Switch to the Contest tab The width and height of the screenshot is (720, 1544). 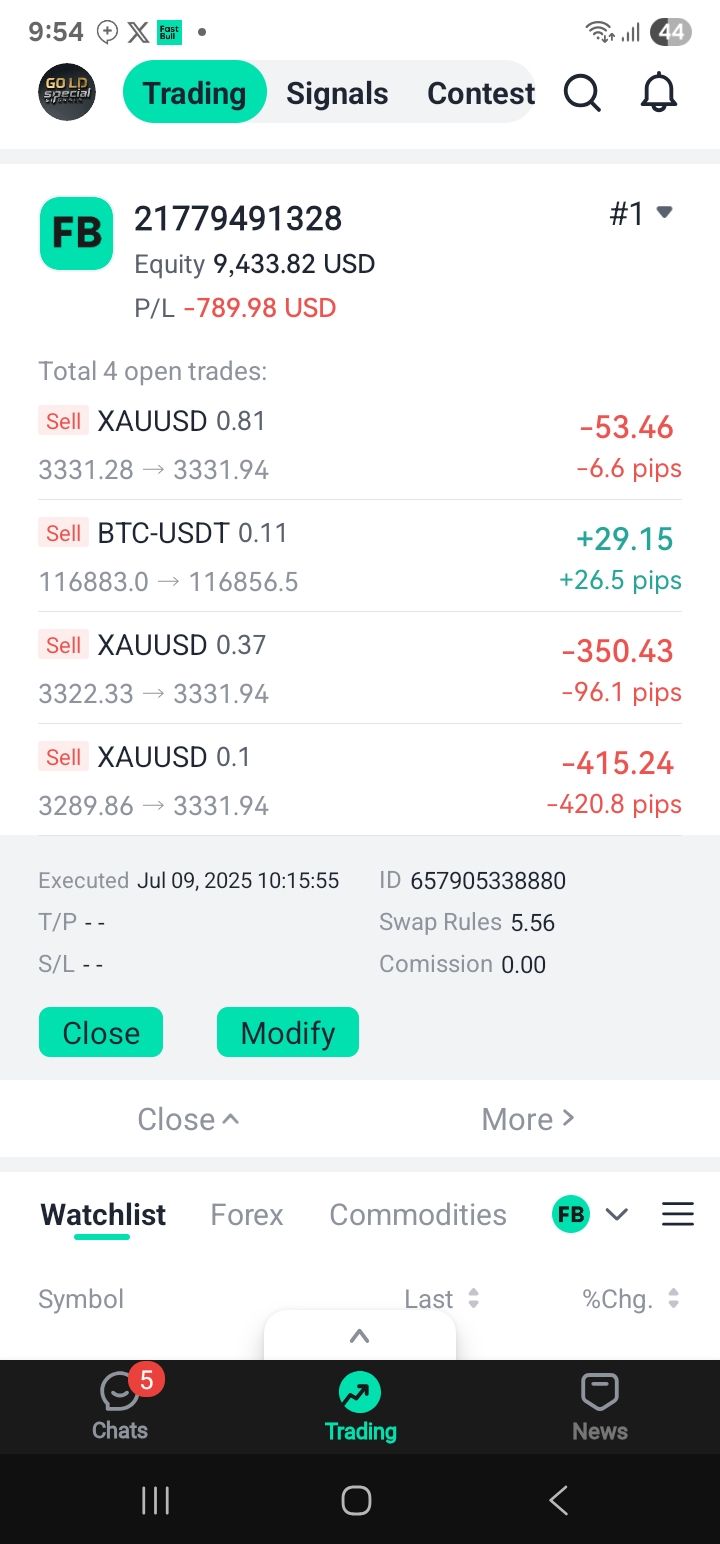coord(481,93)
